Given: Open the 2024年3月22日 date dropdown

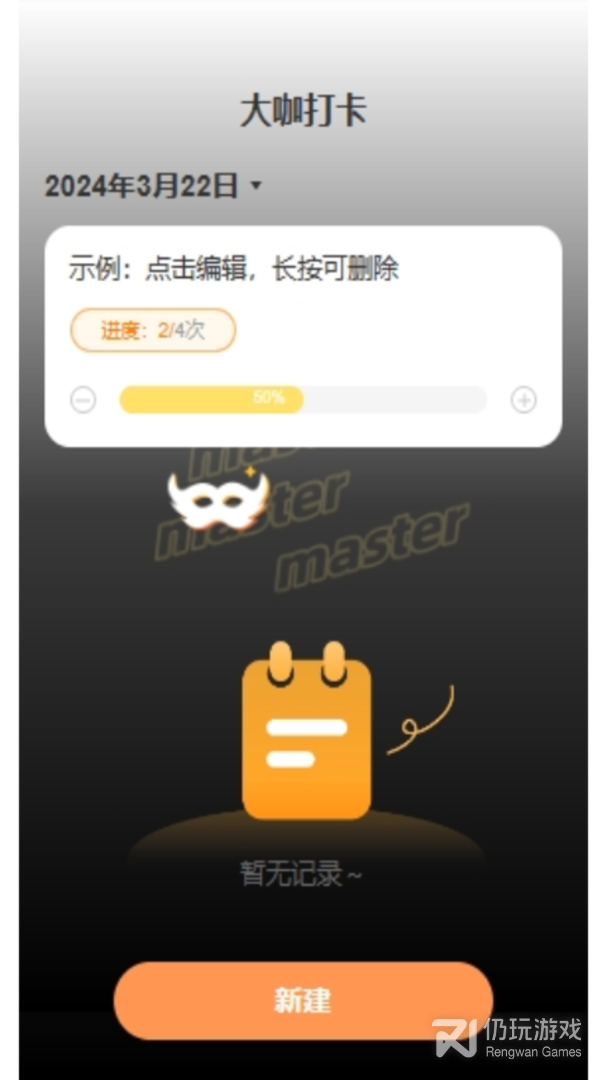Looking at the screenshot, I should pos(153,186).
